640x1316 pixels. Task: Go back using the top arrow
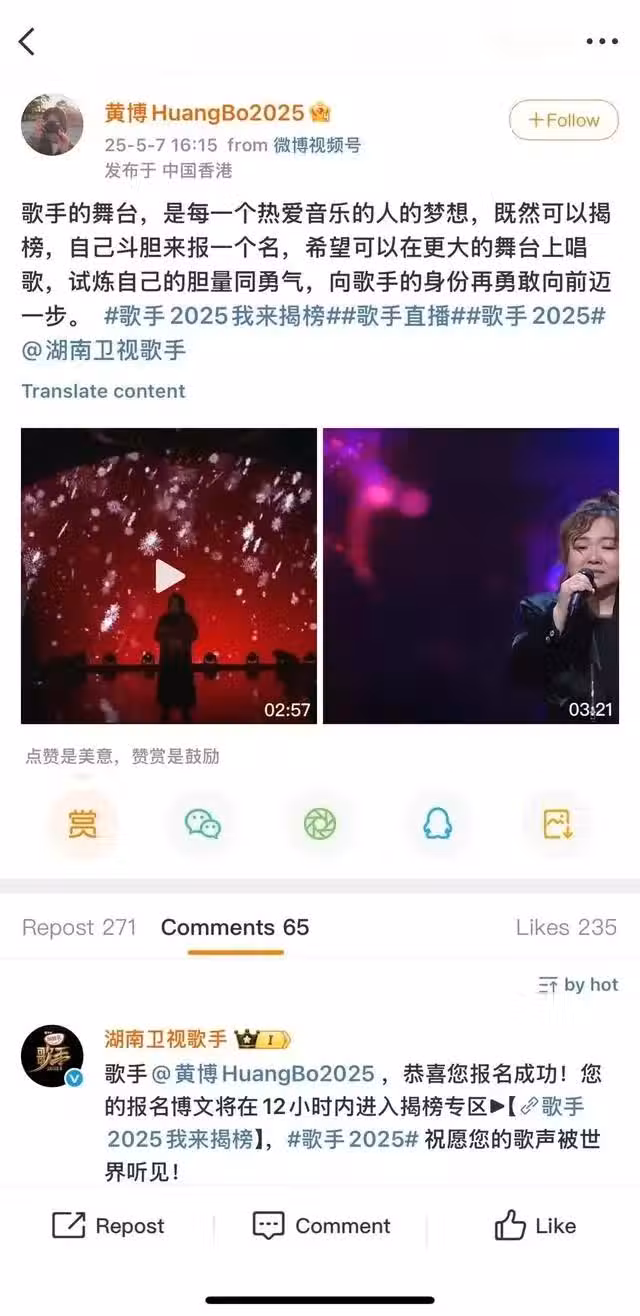pos(27,41)
